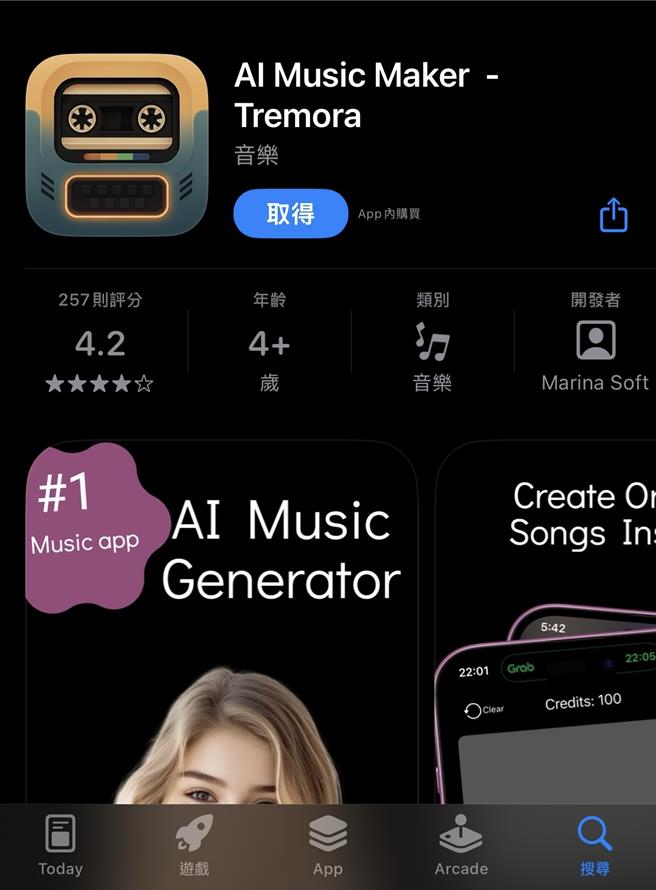Share this app page
Screen dimensions: 656x890
[613, 215]
